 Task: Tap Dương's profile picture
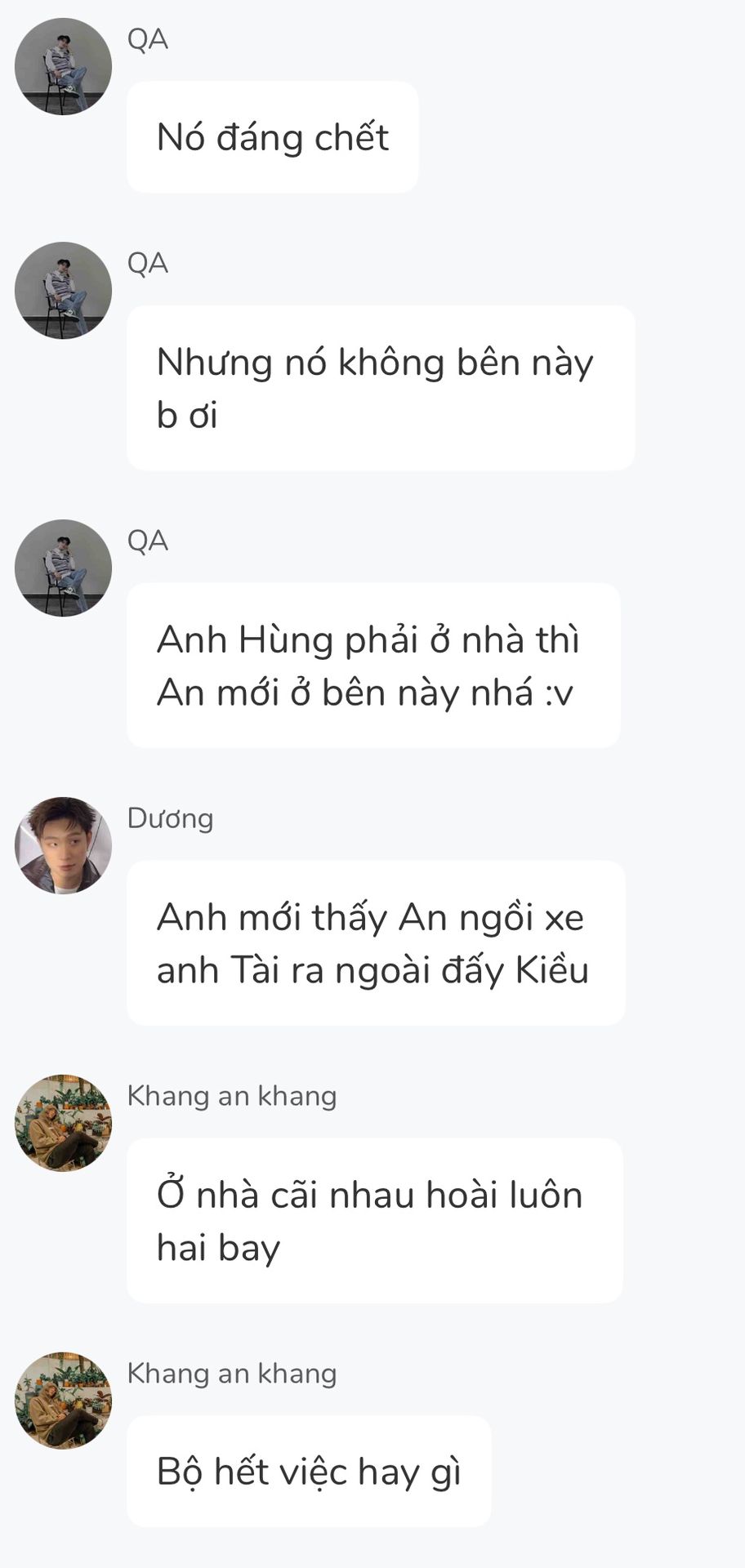pos(63,845)
